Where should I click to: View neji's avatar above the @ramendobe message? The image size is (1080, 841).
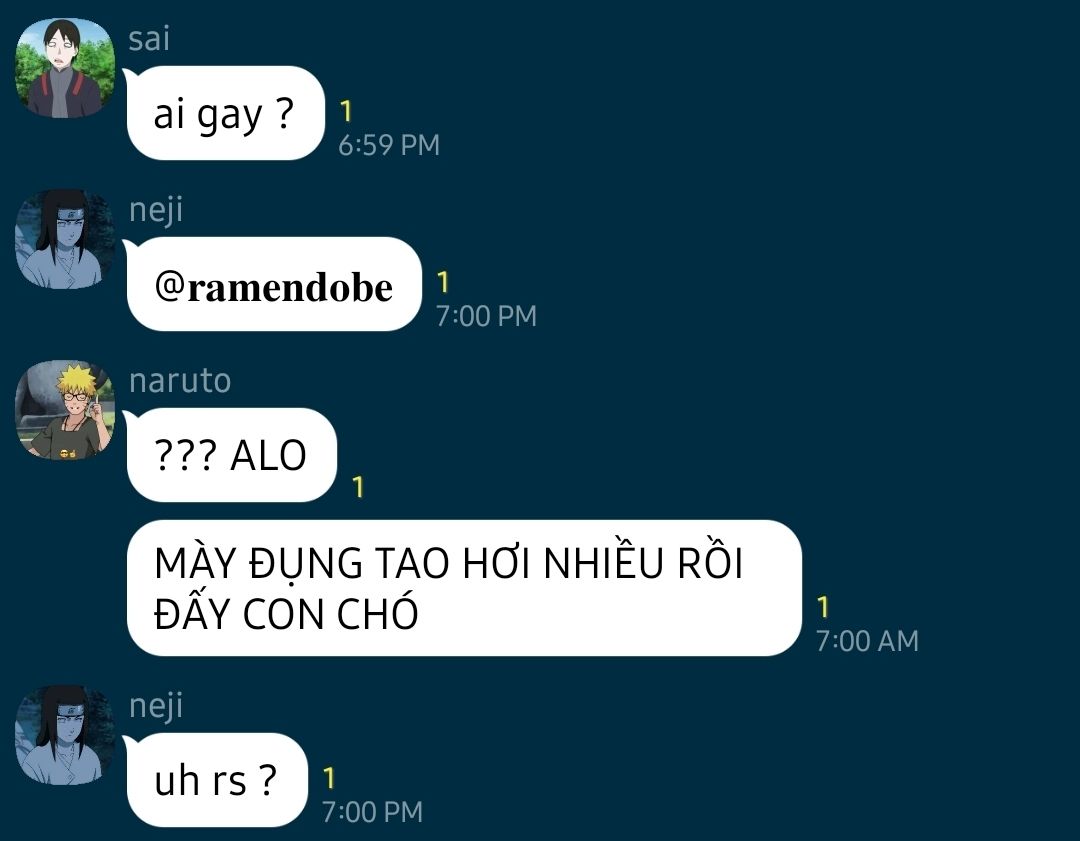(65, 240)
